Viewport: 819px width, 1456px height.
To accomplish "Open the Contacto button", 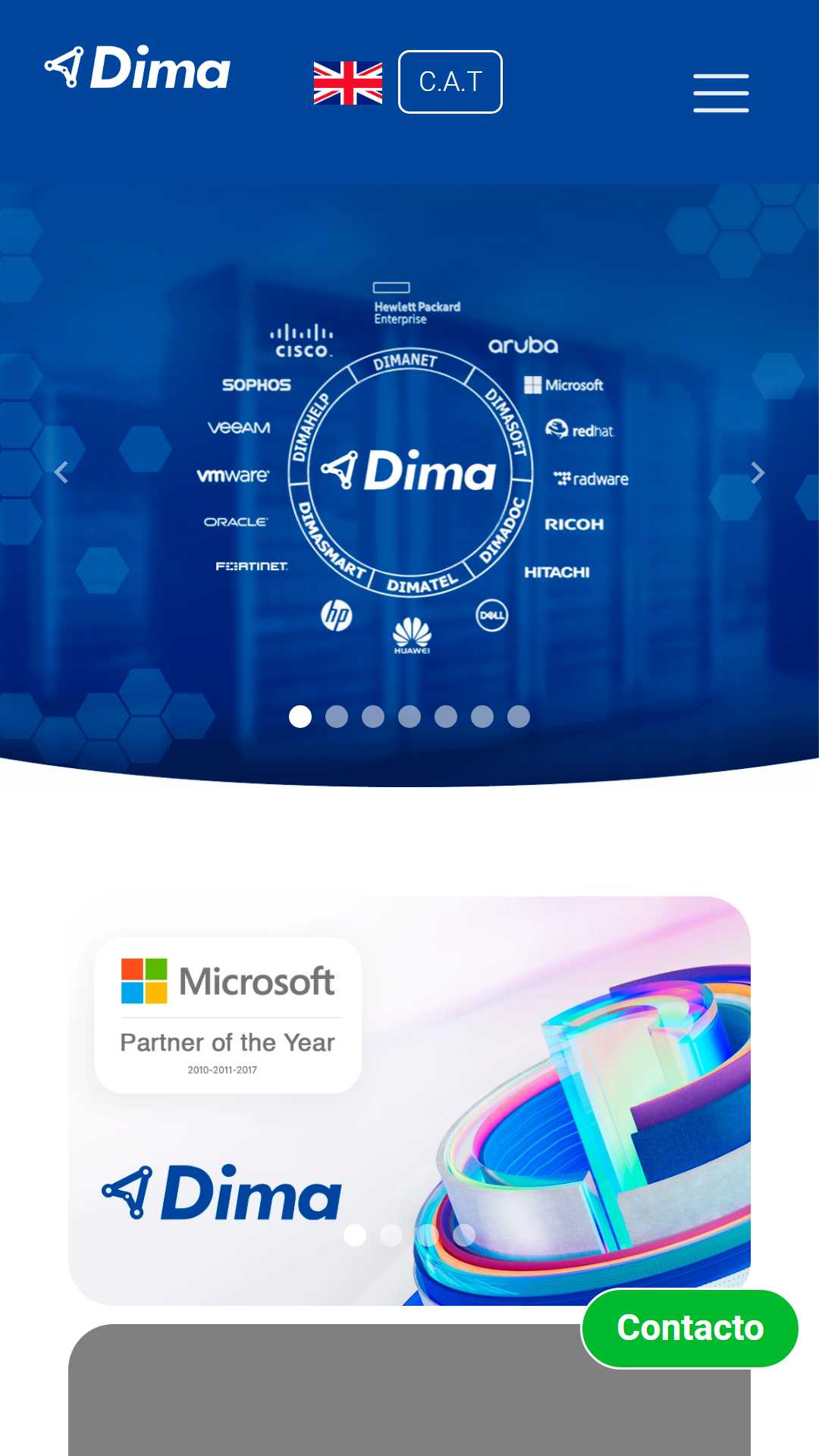I will tap(690, 1328).
